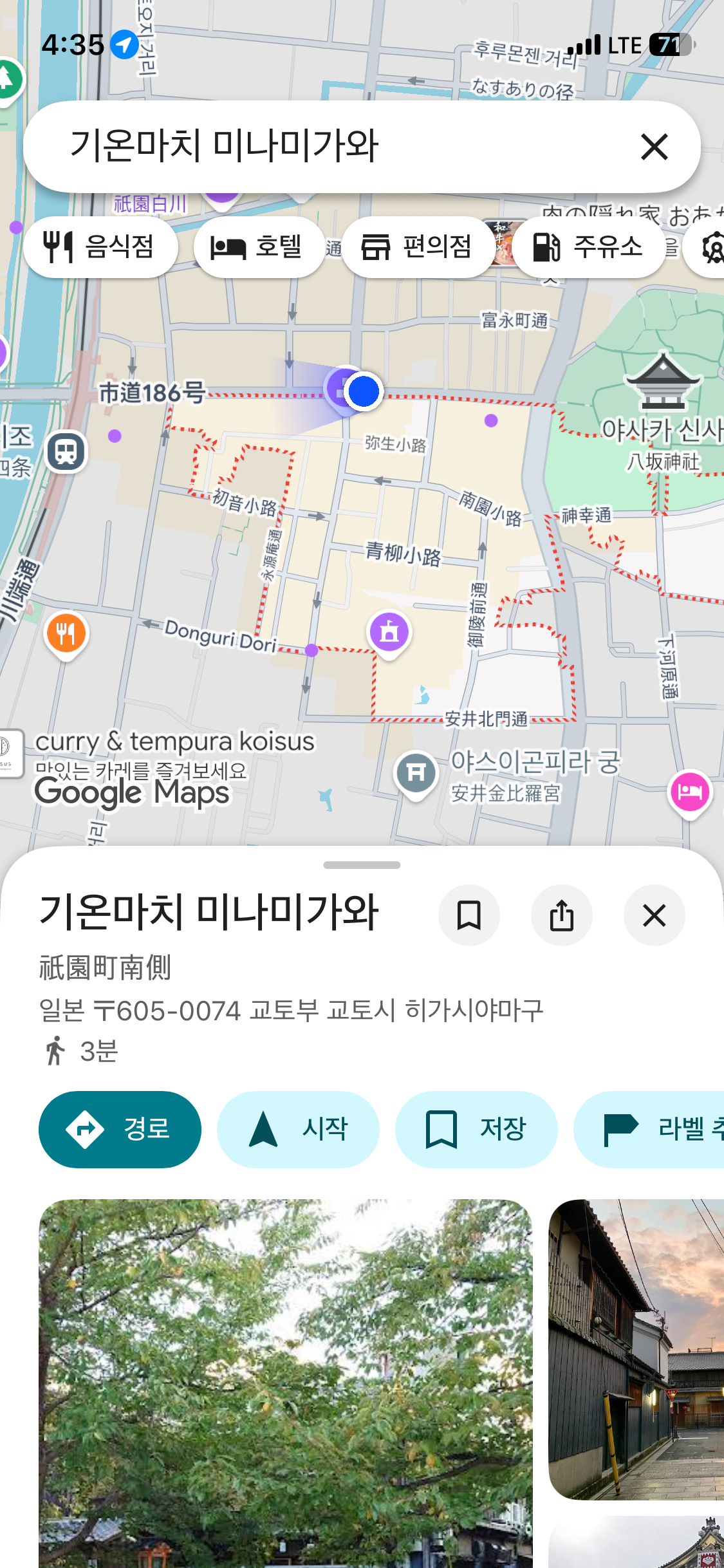Close the place details sheet
This screenshot has width=724, height=1568.
654,915
